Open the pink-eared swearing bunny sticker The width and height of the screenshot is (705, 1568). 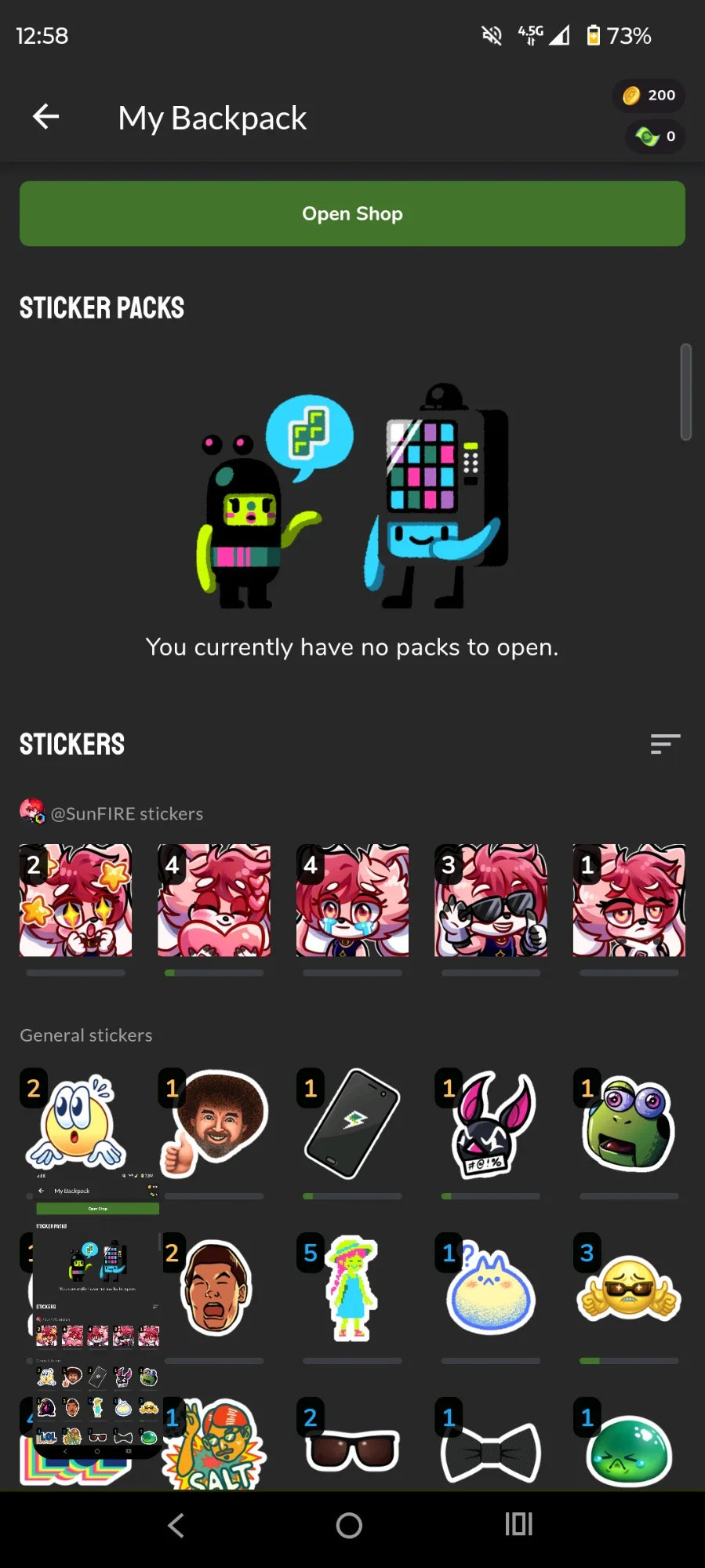[x=491, y=1123]
